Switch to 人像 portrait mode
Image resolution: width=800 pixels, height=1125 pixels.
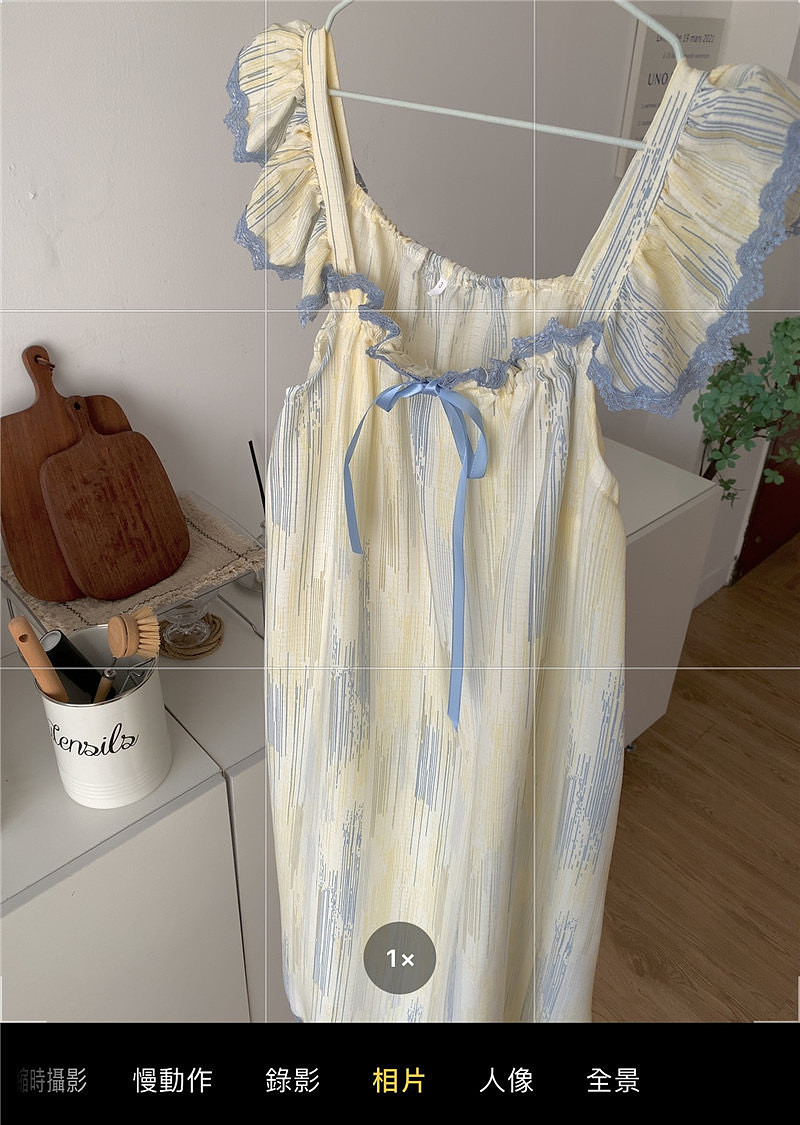coord(506,1080)
